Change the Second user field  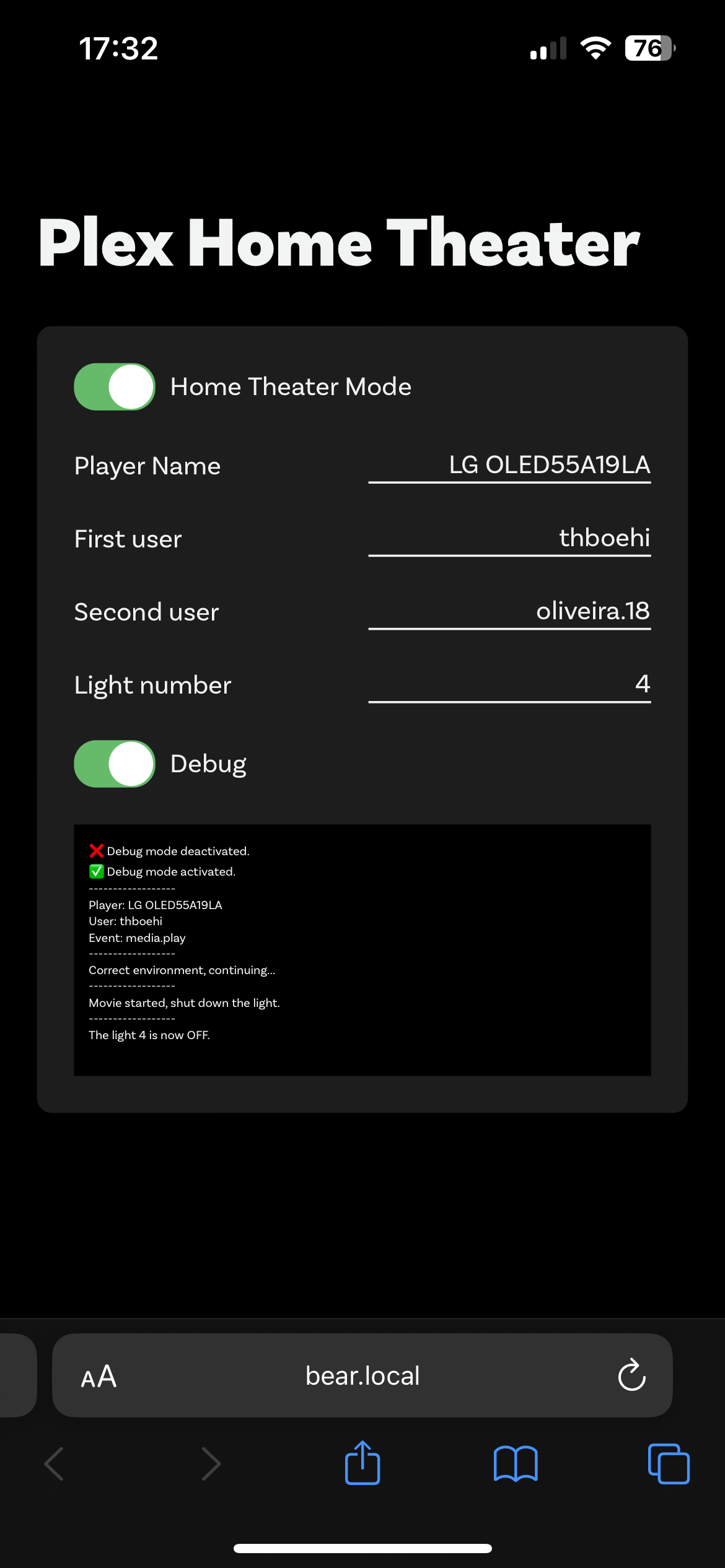(509, 611)
